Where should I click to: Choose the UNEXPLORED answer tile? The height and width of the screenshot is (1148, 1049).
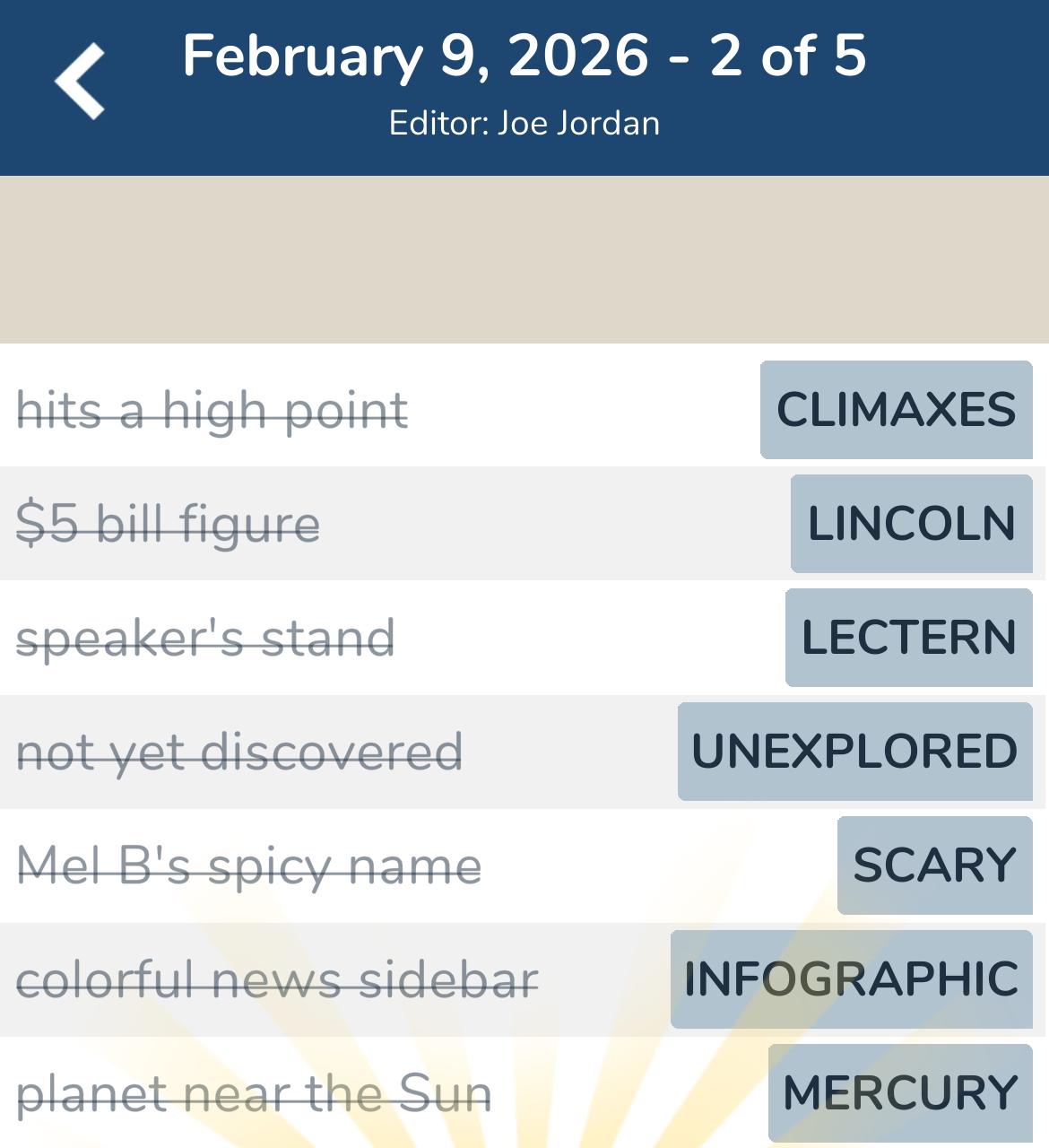[x=854, y=752]
